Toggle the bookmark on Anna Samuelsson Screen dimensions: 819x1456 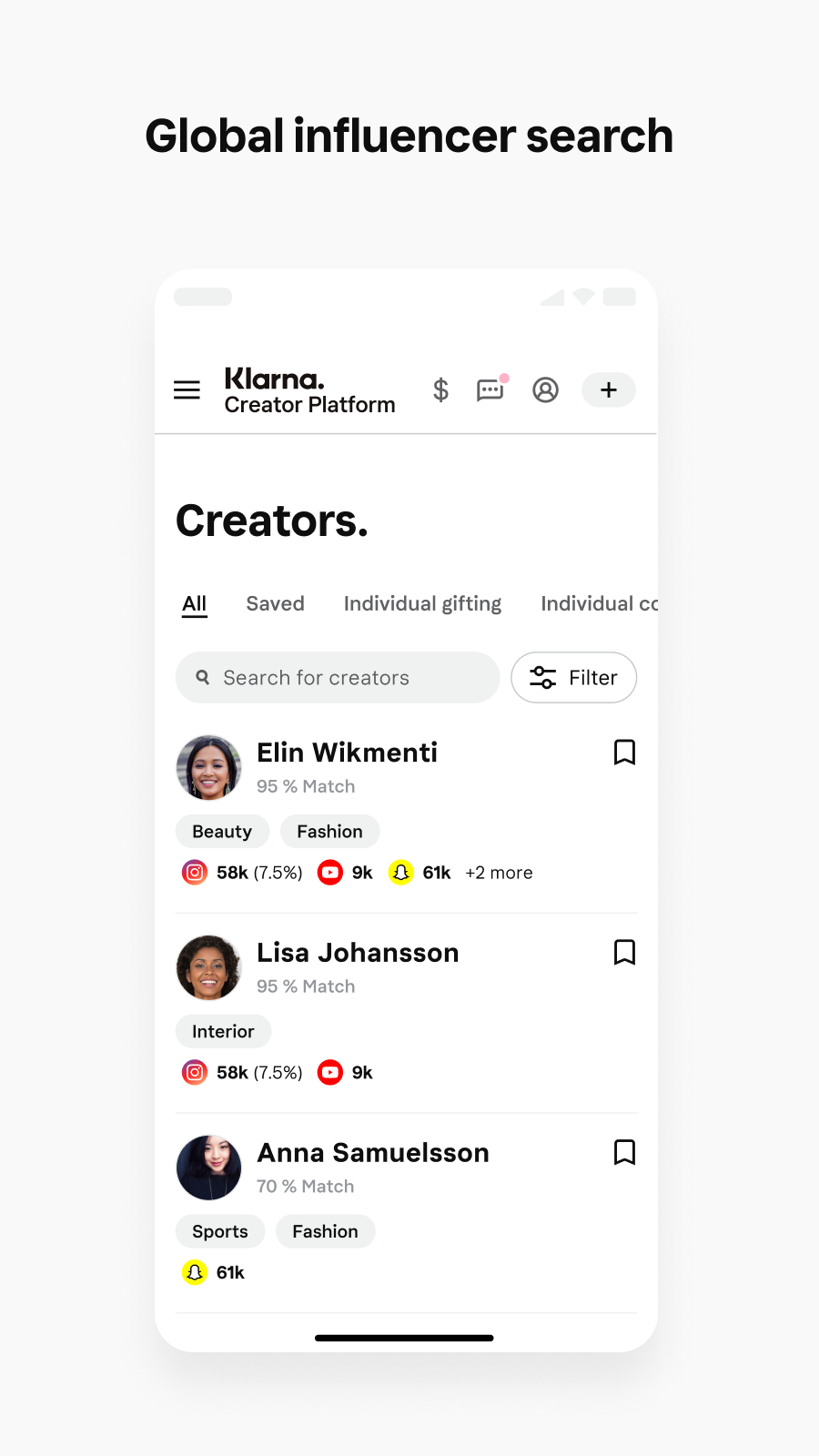tap(625, 1152)
